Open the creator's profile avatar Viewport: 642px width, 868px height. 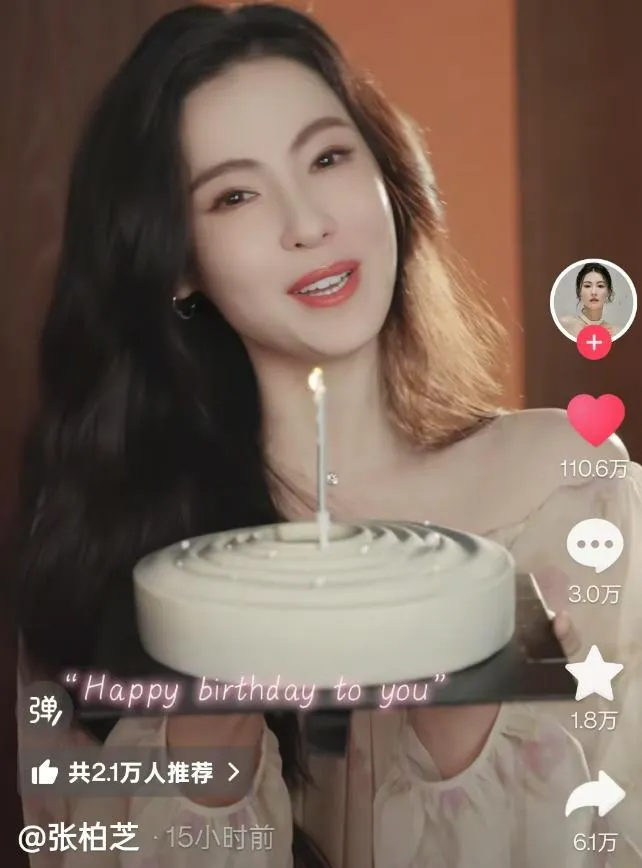594,297
